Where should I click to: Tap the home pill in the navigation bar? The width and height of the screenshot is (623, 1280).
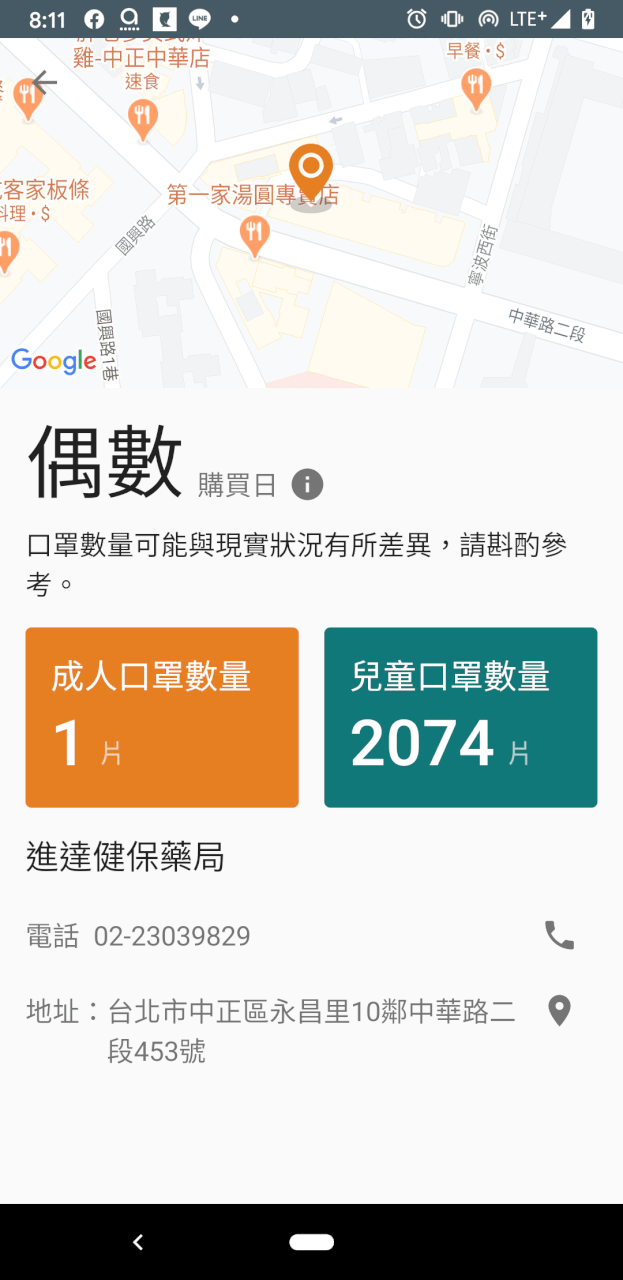[x=311, y=1242]
